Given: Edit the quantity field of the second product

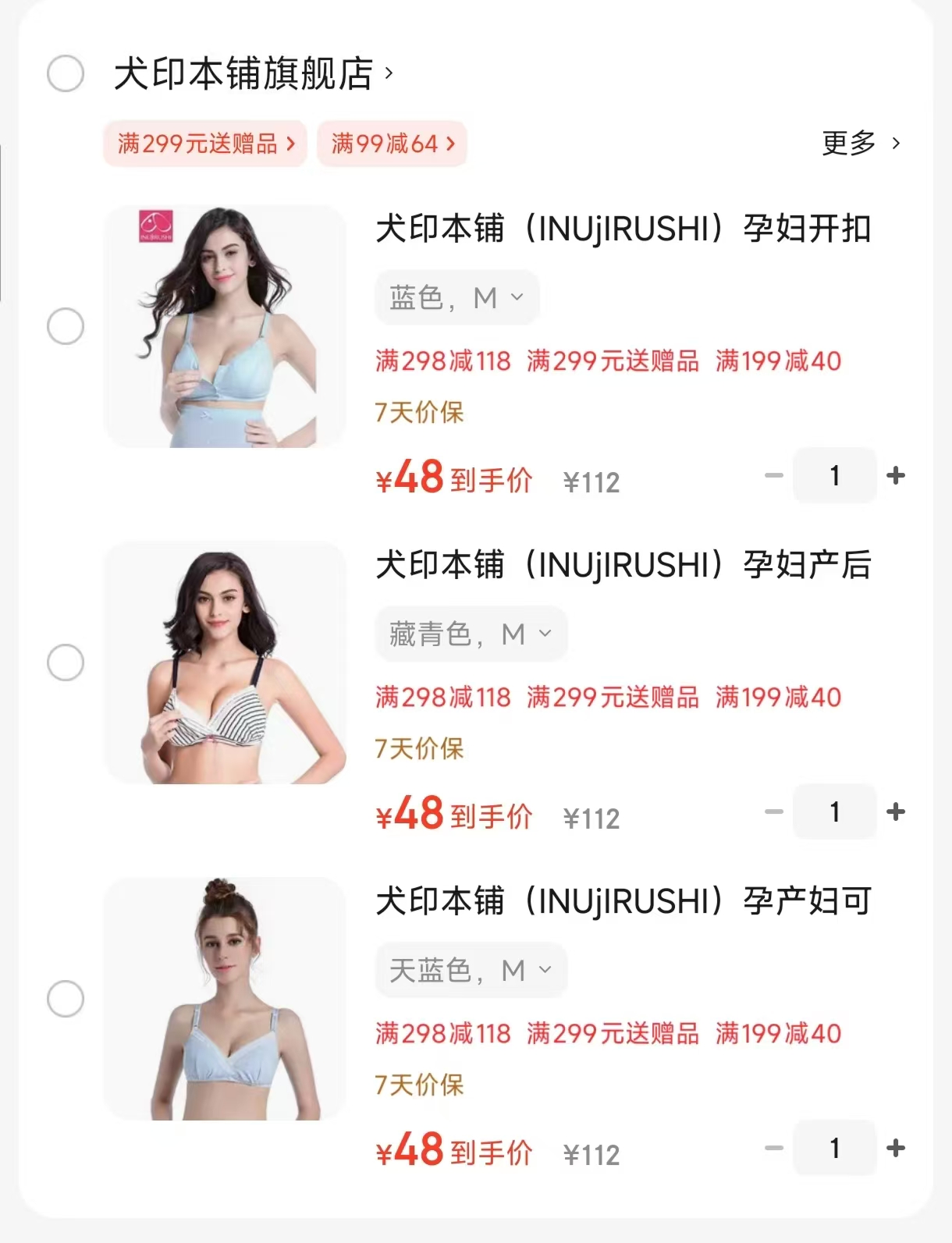Looking at the screenshot, I should pos(834,812).
